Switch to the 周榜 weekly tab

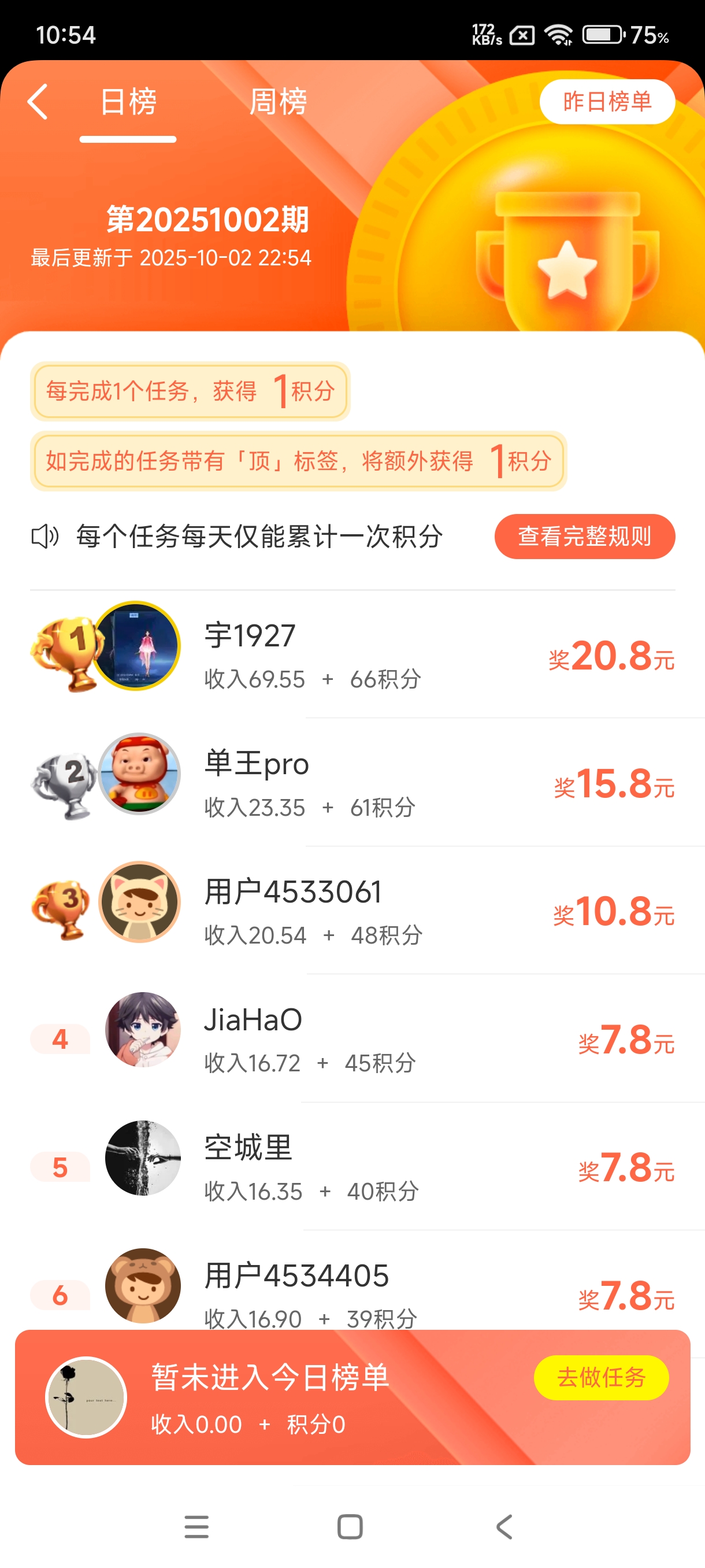point(279,102)
